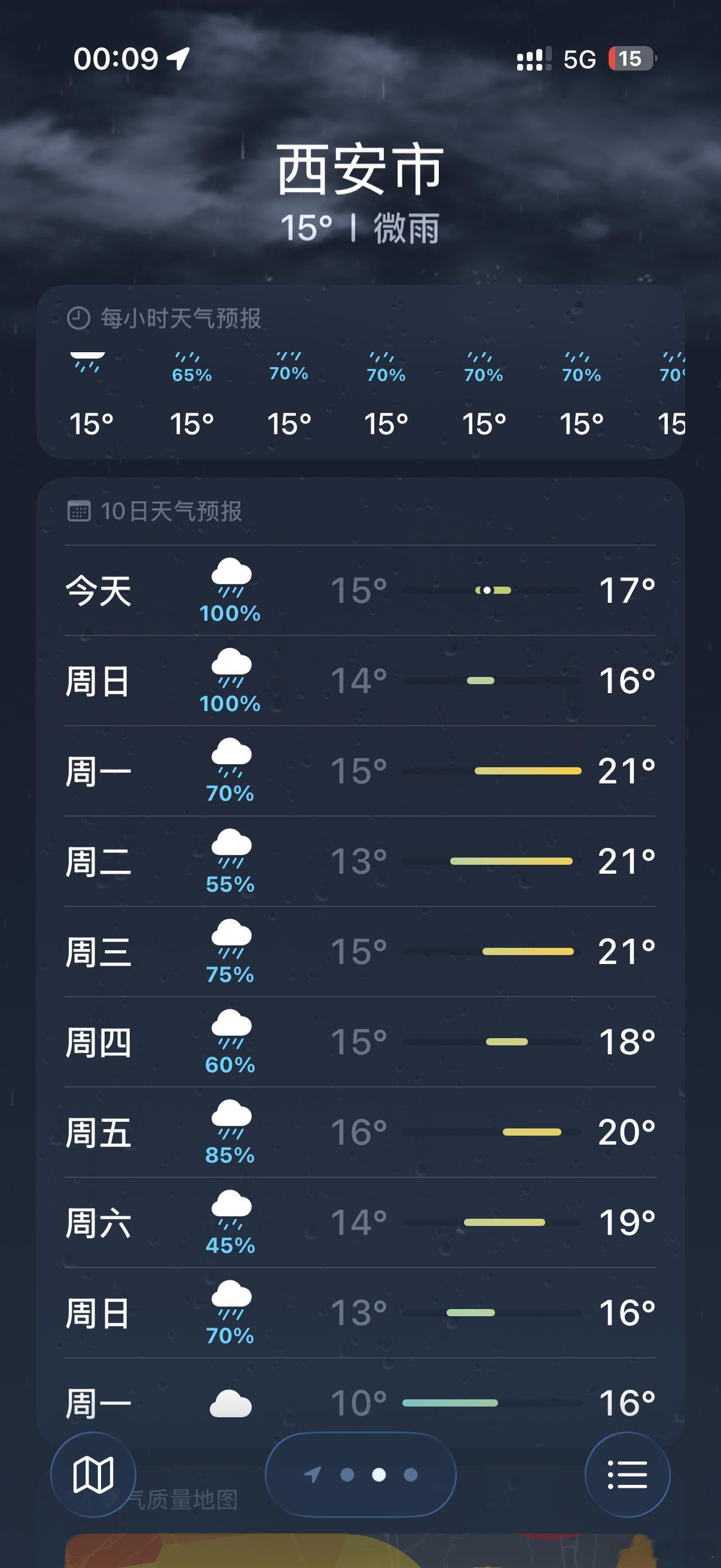The height and width of the screenshot is (1568, 721).
Task: Open the hourly forecast card
Action: point(360,371)
